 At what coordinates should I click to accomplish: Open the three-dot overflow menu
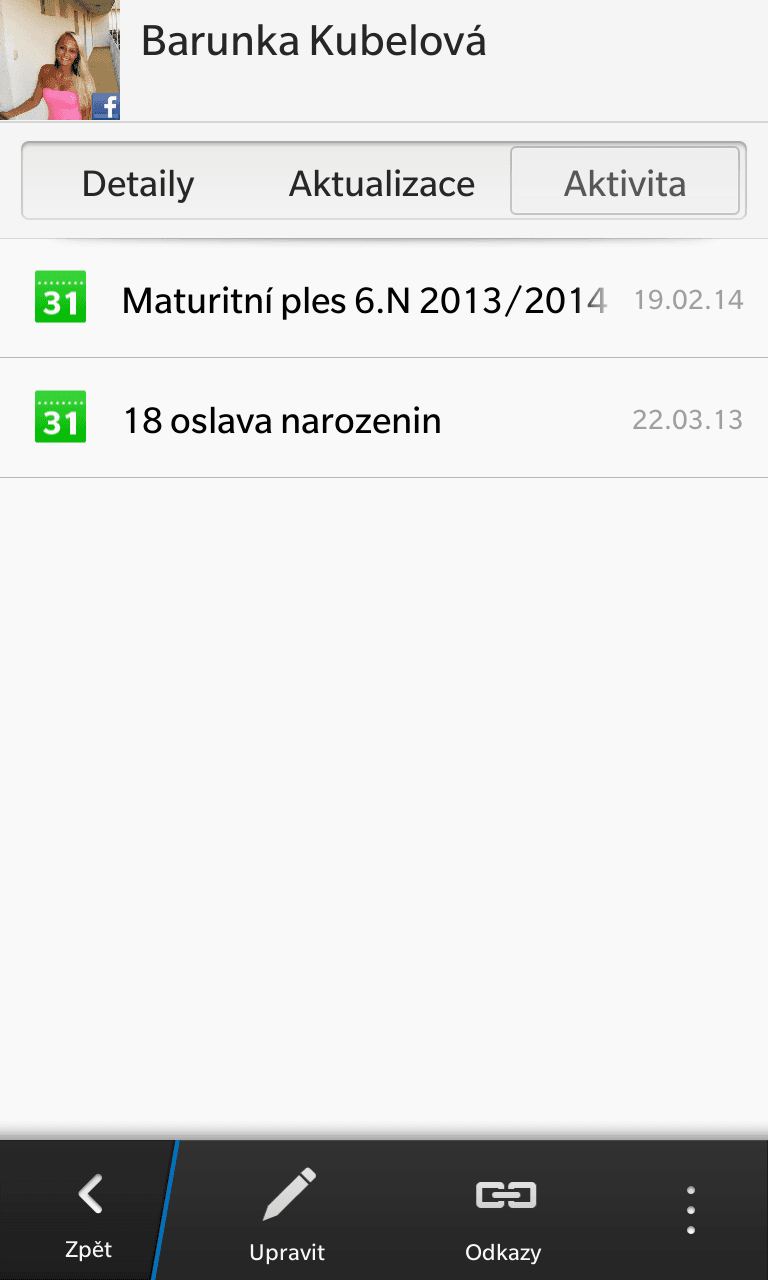coord(690,1210)
